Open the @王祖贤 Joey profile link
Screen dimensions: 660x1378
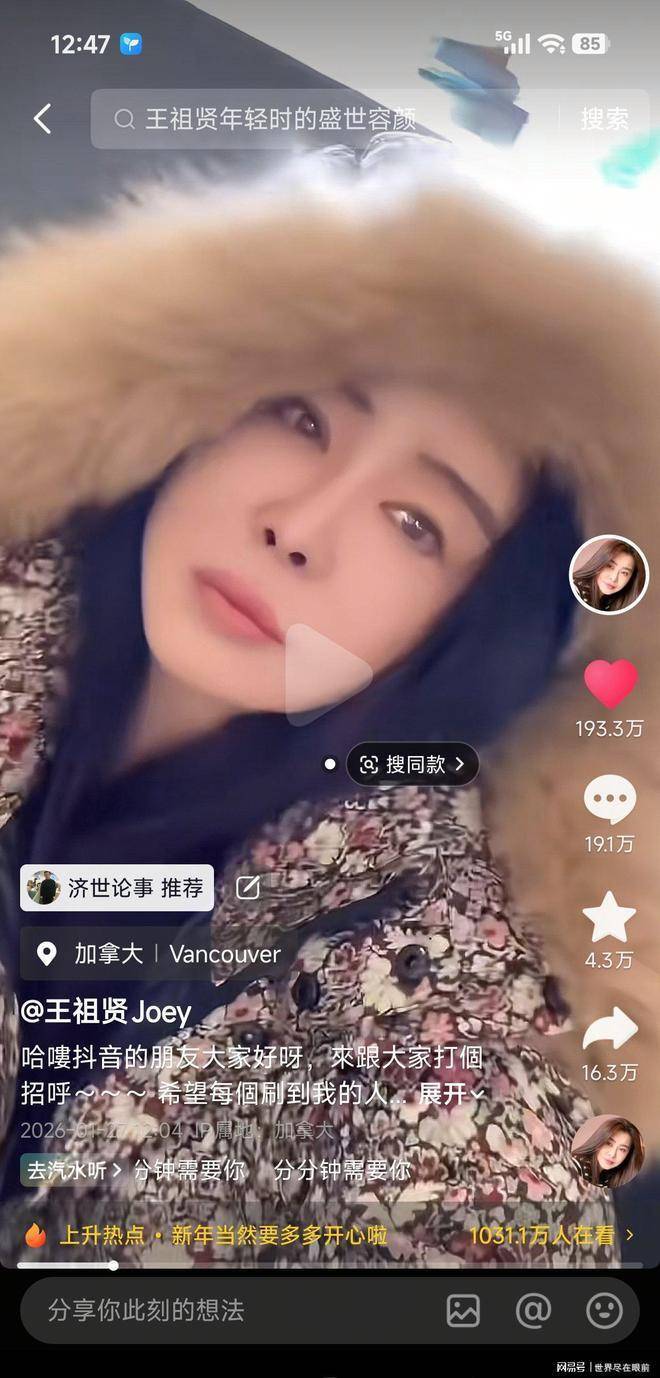click(106, 1012)
